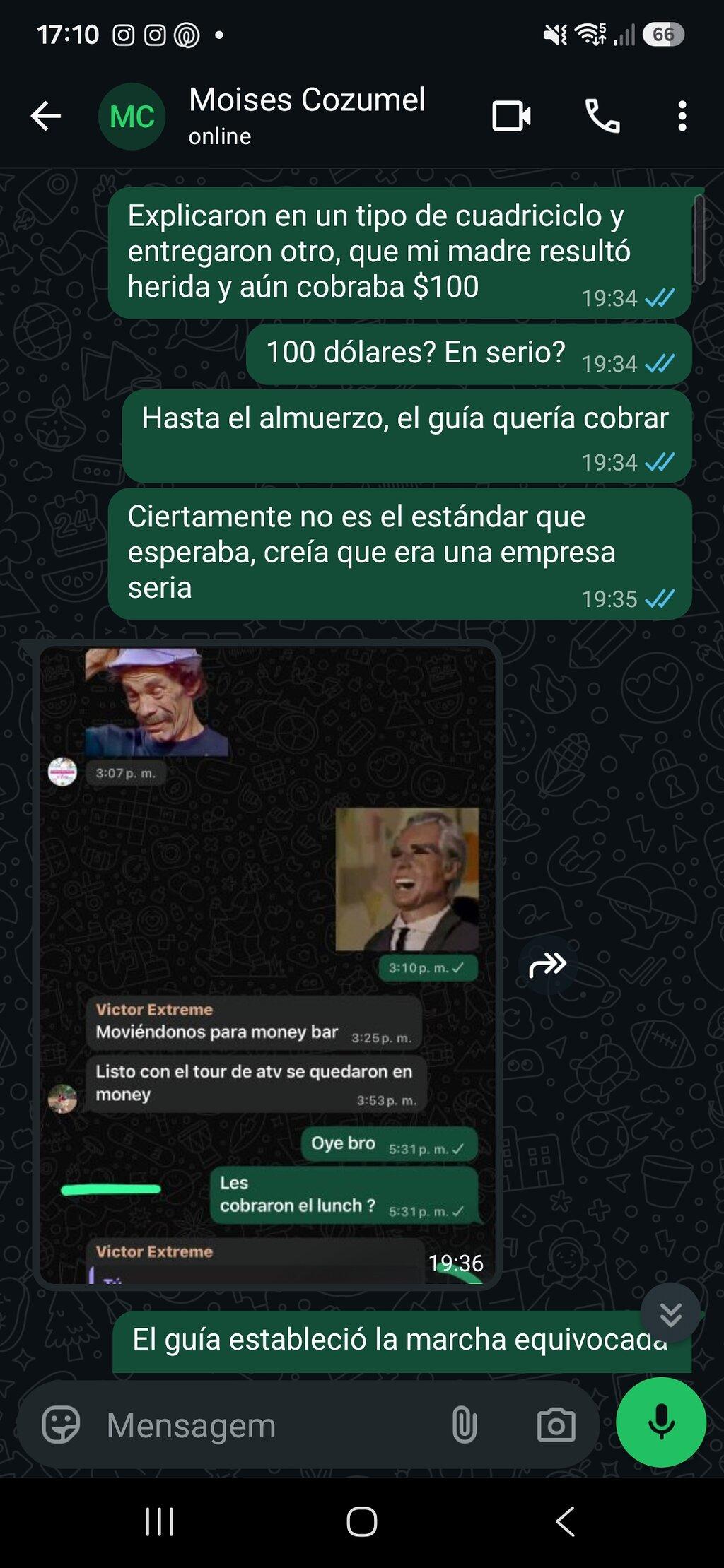Start a voice call with Moises Cozumel
The height and width of the screenshot is (1568, 724).
click(602, 116)
